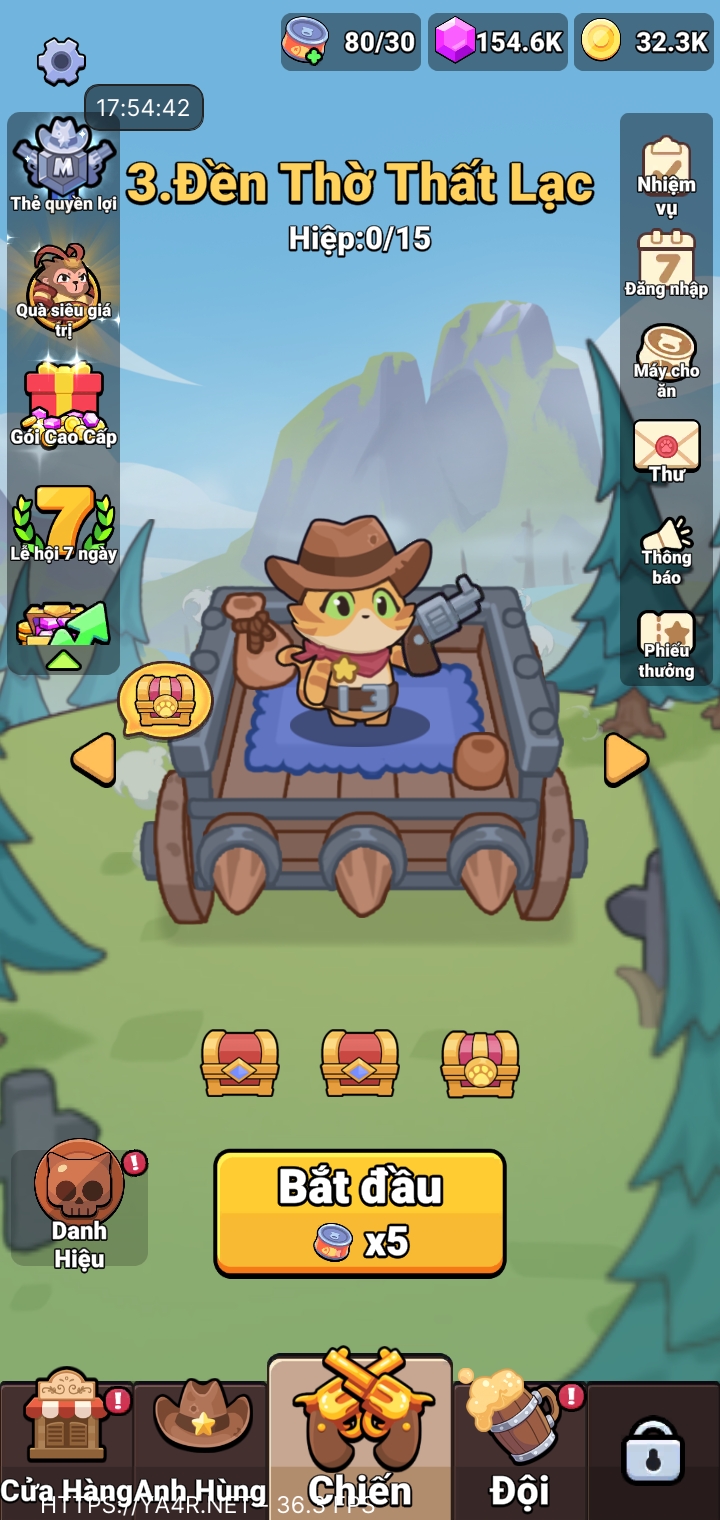The image size is (720, 1520).
Task: Start the battle with Bắt đầu
Action: [x=359, y=1213]
